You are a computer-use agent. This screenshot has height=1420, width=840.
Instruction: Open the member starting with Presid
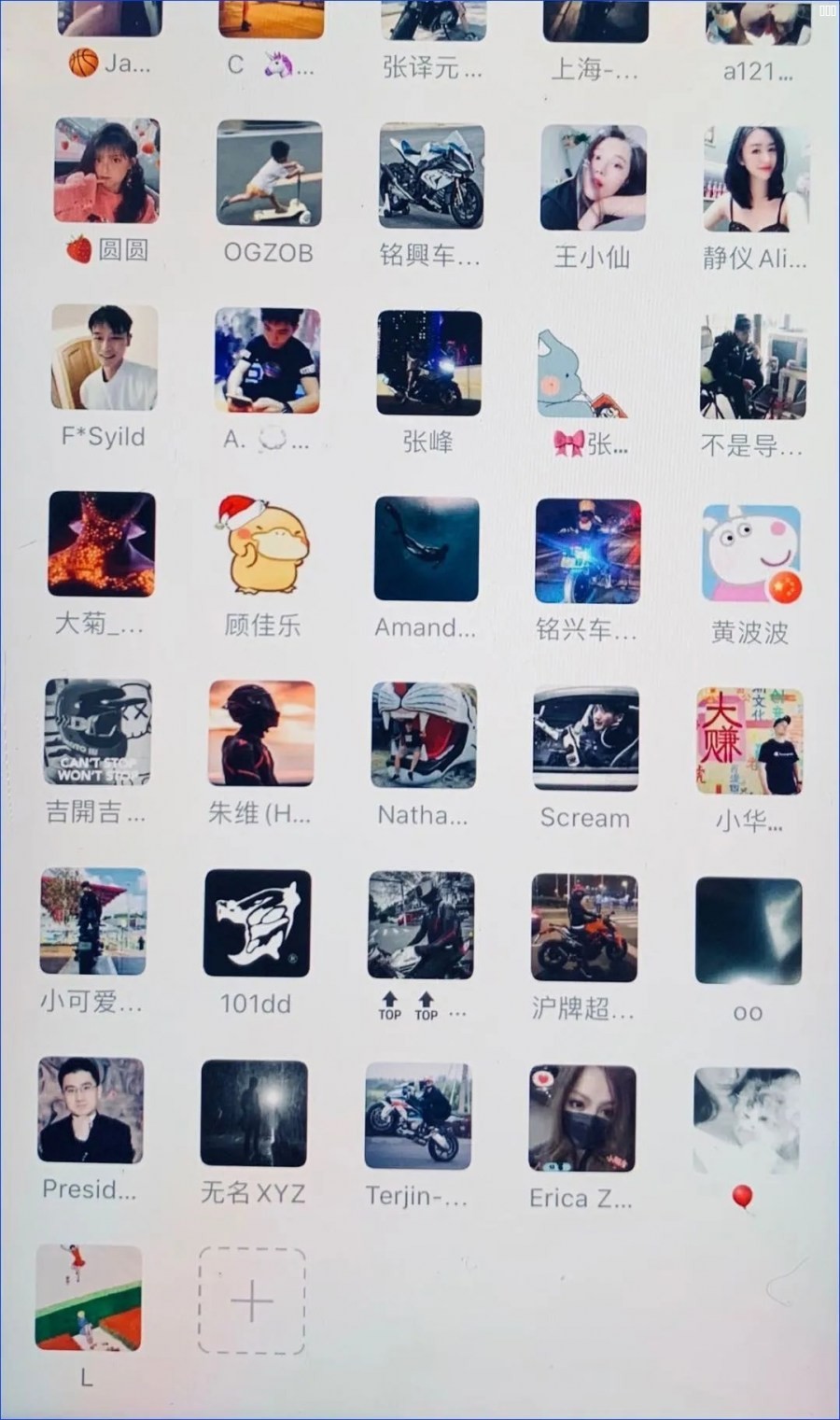(x=90, y=1110)
